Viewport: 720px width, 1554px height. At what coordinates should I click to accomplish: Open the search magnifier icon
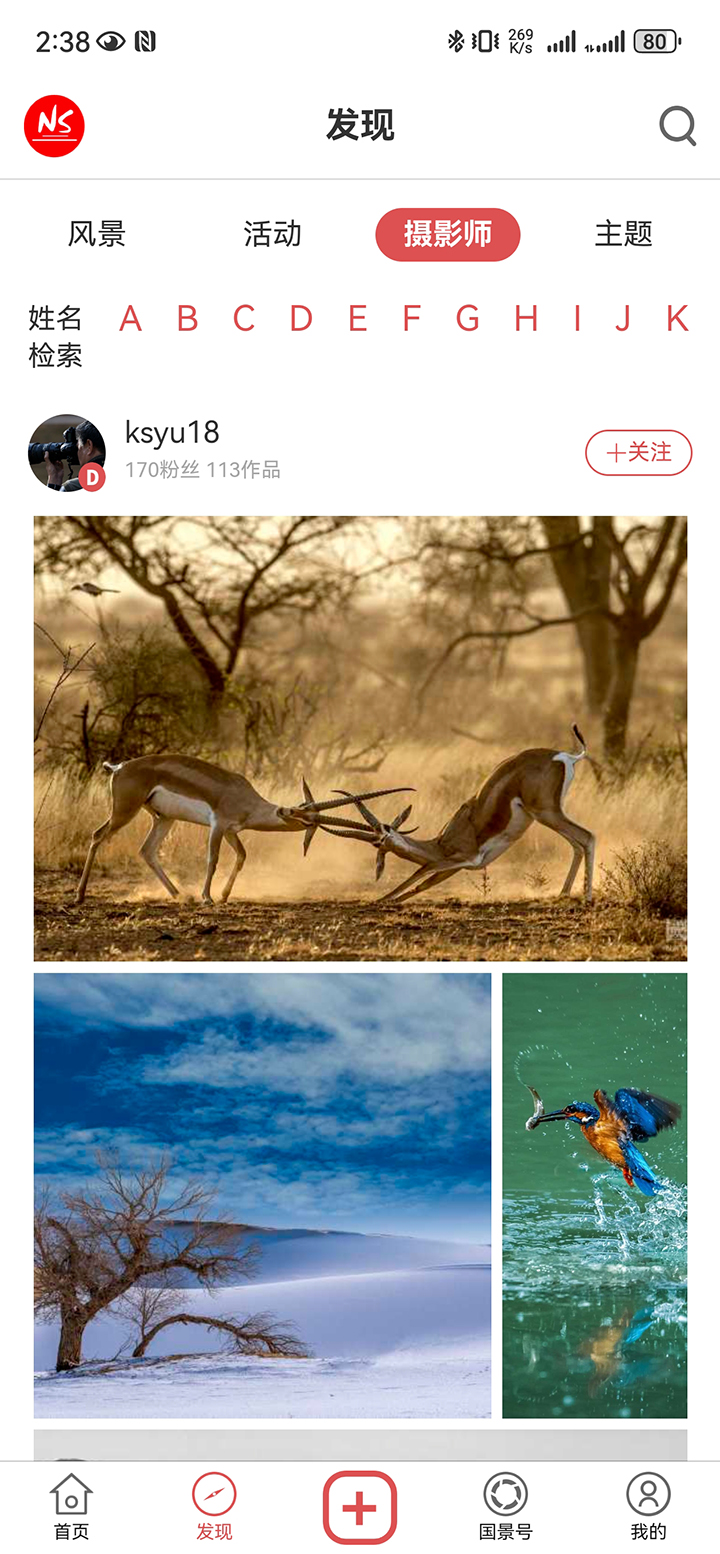point(677,126)
